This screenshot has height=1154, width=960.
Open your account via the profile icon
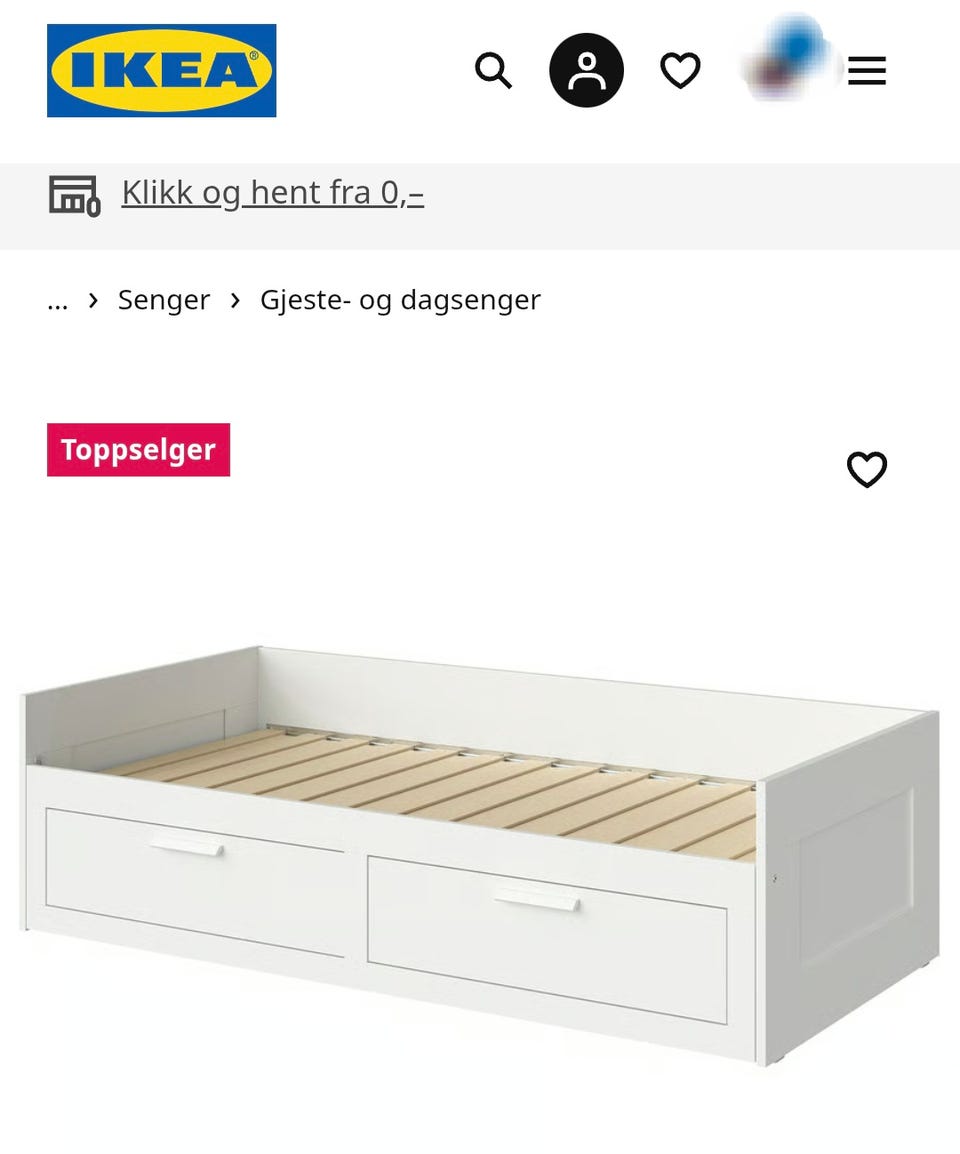point(586,69)
